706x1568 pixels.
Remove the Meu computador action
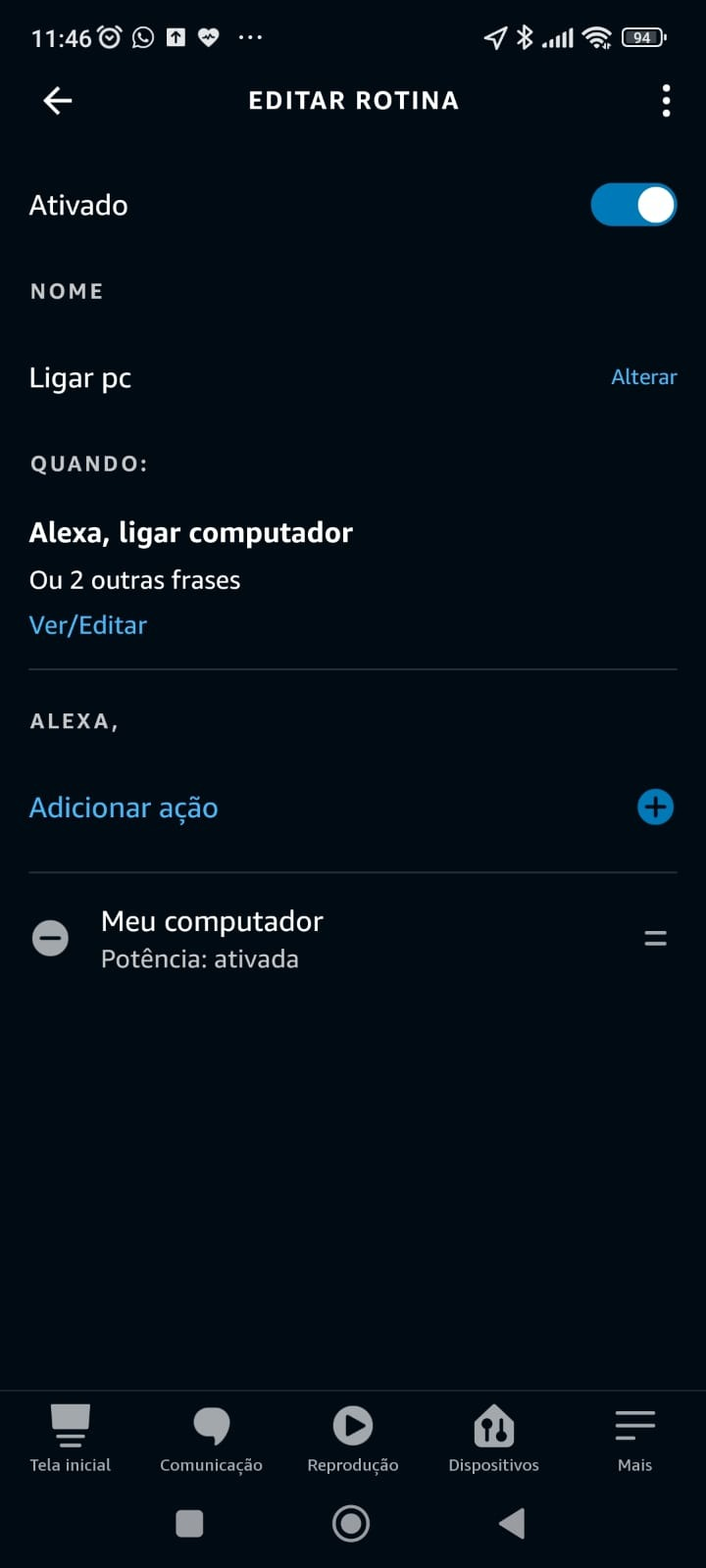[50, 938]
